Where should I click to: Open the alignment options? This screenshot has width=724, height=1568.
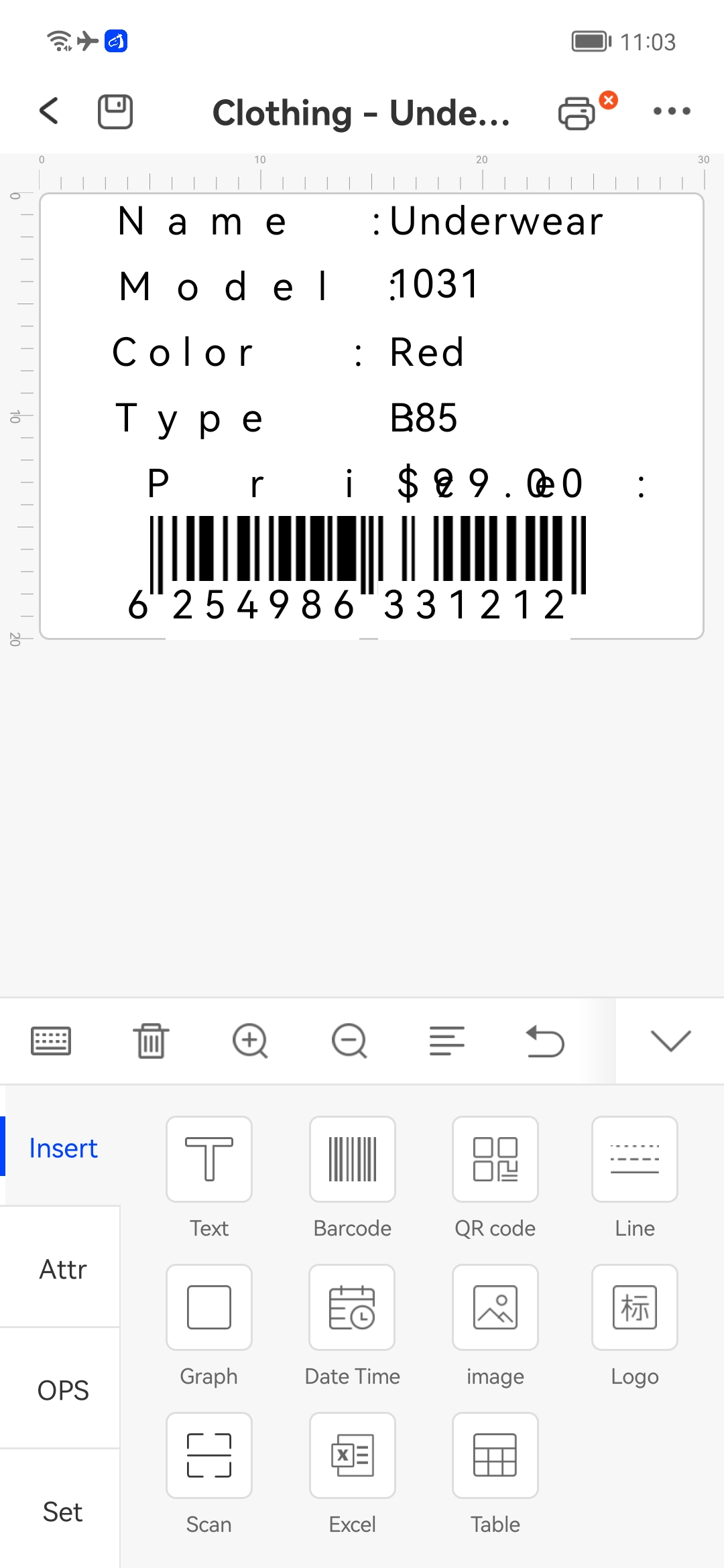(447, 1041)
